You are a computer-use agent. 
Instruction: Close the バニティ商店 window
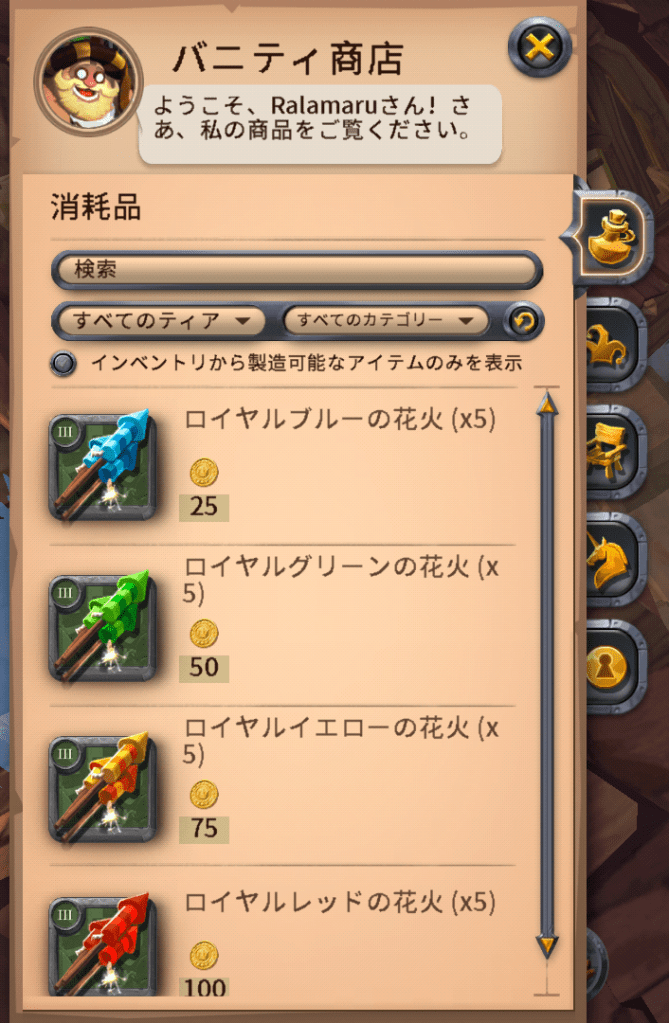click(x=539, y=47)
